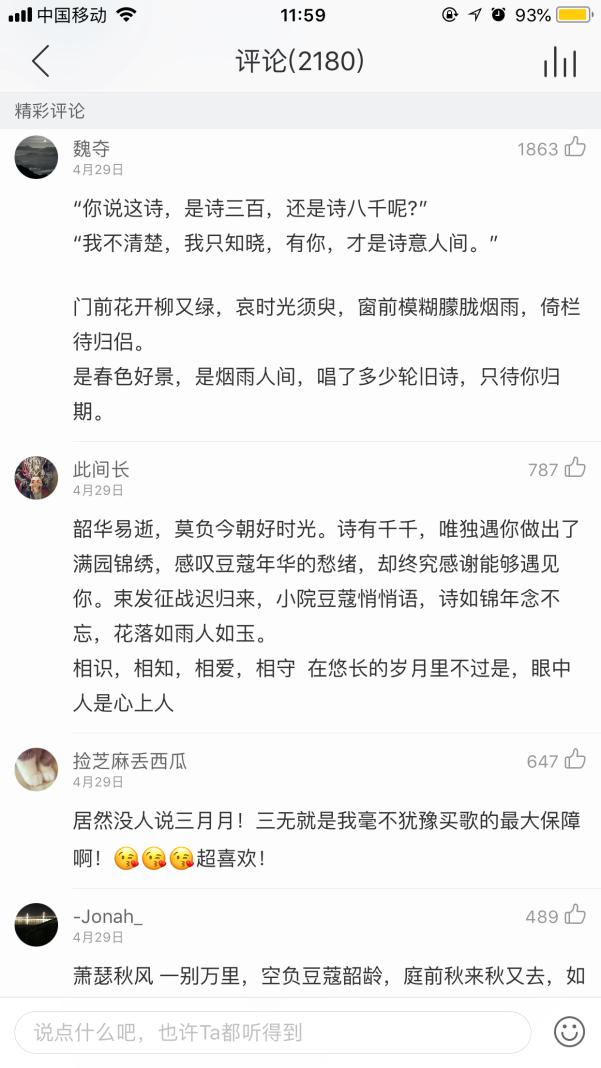This screenshot has width=601, height=1068.
Task: Like 魏夺's comment
Action: [x=575, y=148]
